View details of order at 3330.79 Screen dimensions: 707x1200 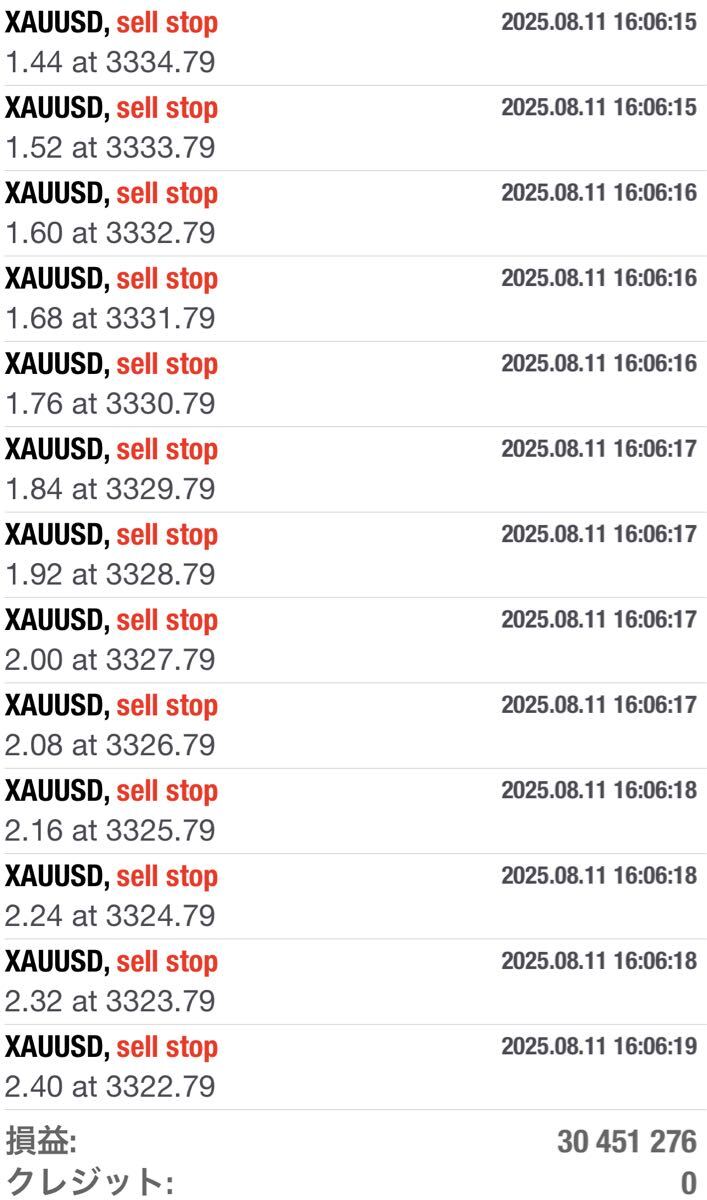[x=353, y=384]
